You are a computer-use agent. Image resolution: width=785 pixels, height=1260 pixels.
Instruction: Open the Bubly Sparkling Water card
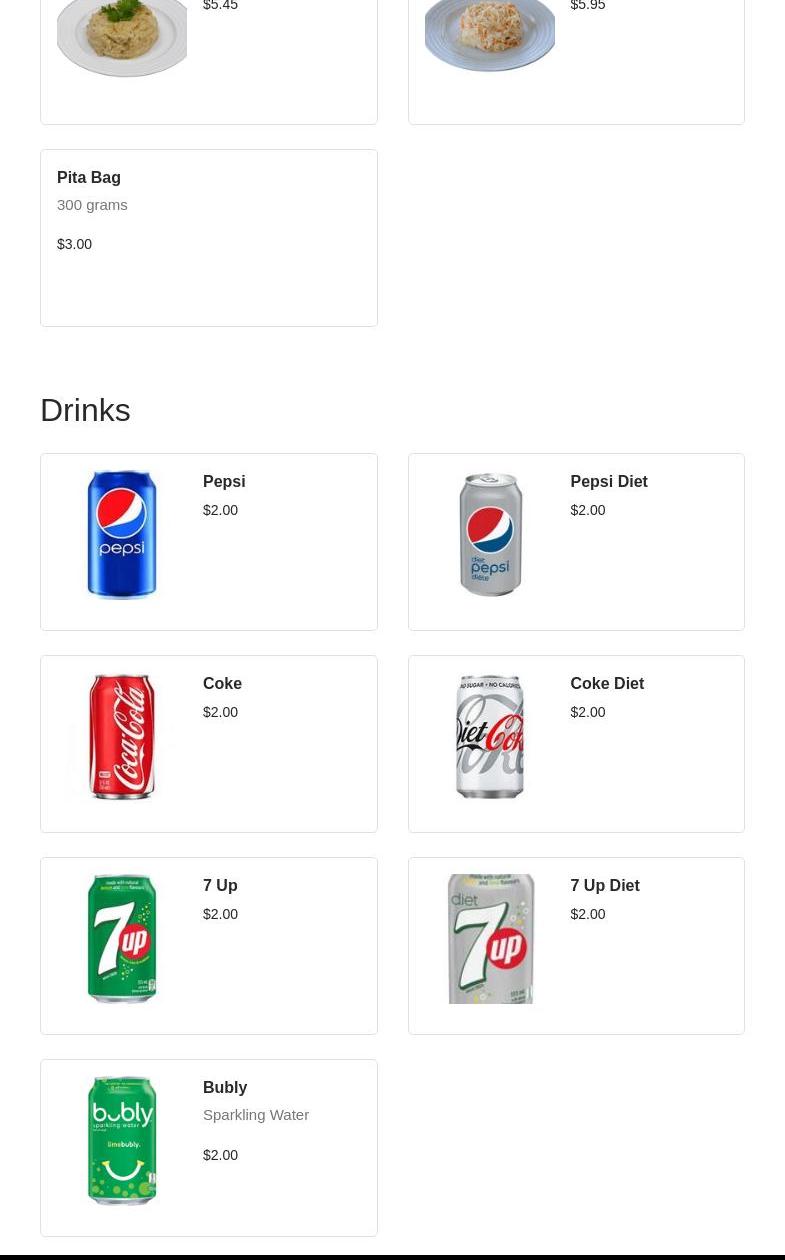point(208,1148)
